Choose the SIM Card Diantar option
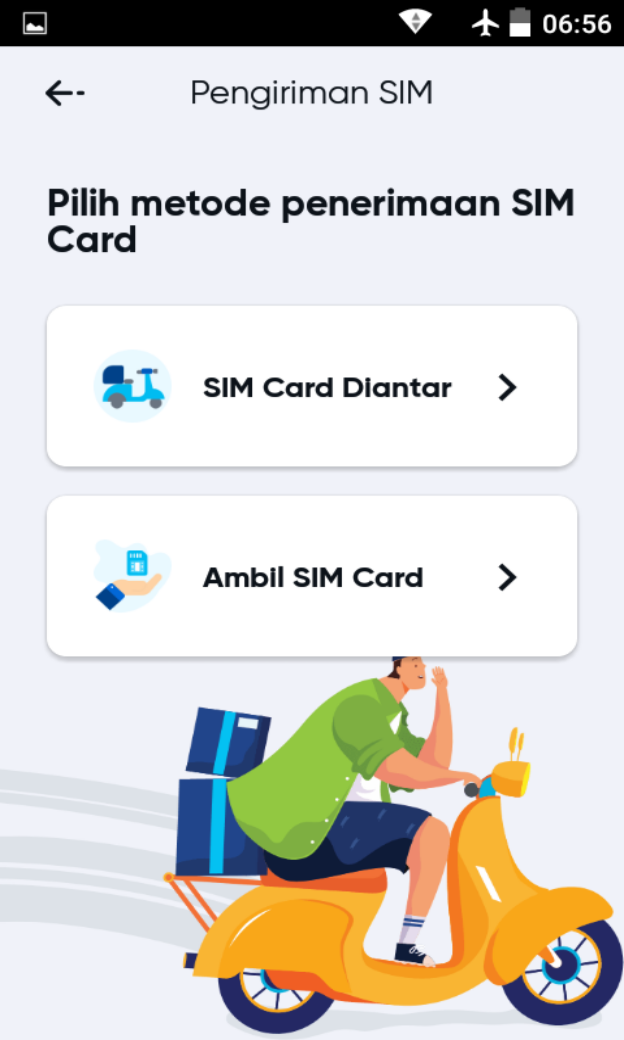The height and width of the screenshot is (1040, 624). click(x=312, y=387)
